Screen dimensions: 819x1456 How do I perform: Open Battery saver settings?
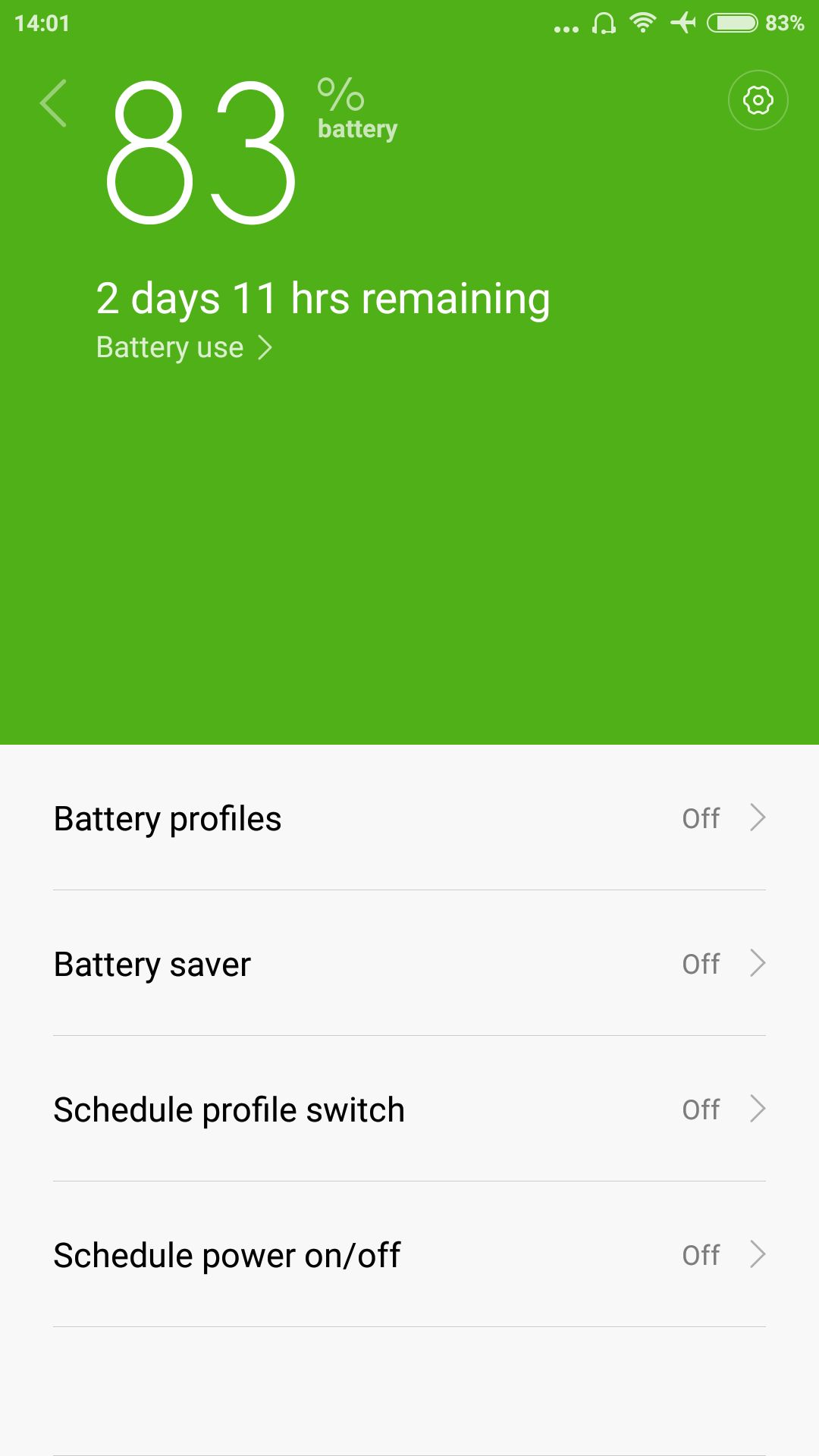coord(409,964)
